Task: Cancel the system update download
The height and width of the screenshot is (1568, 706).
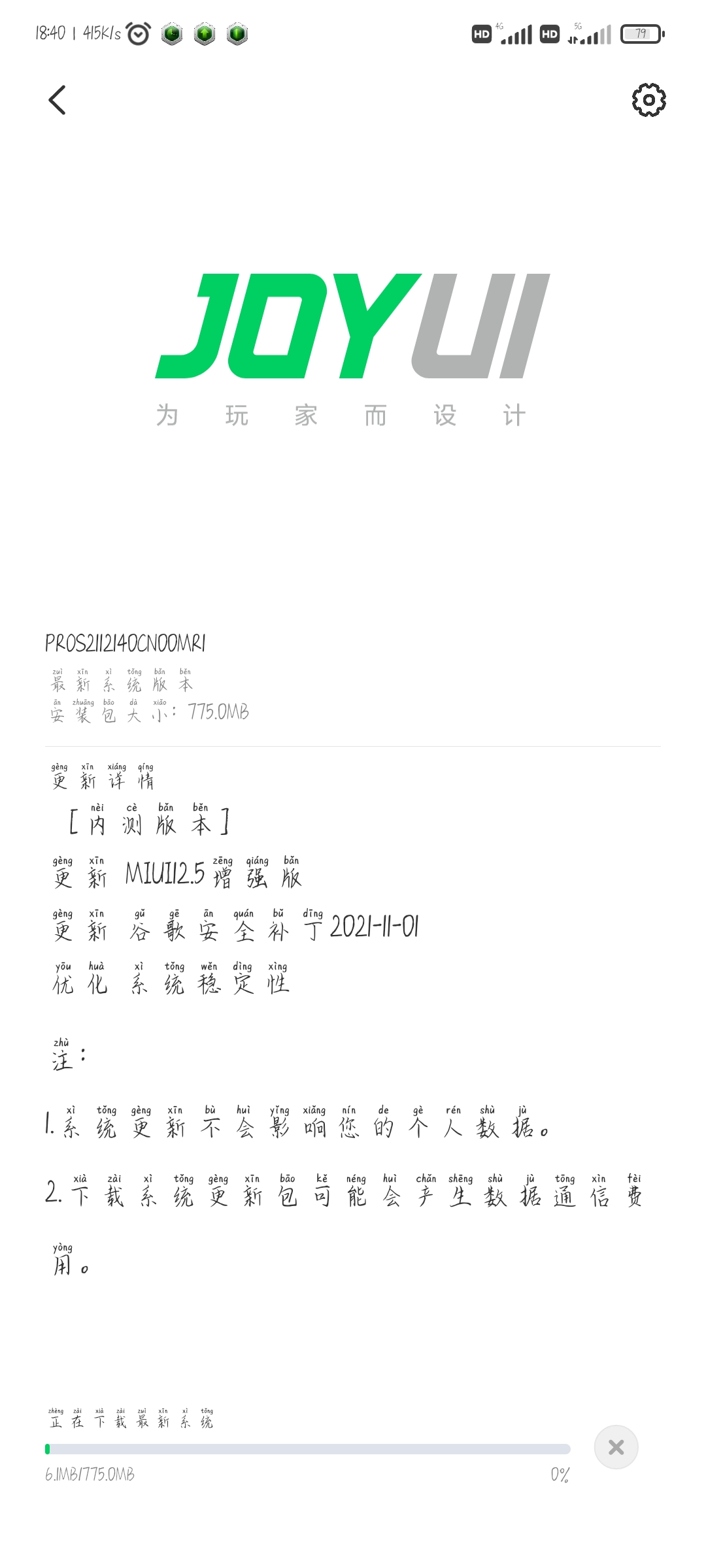Action: pos(616,1447)
